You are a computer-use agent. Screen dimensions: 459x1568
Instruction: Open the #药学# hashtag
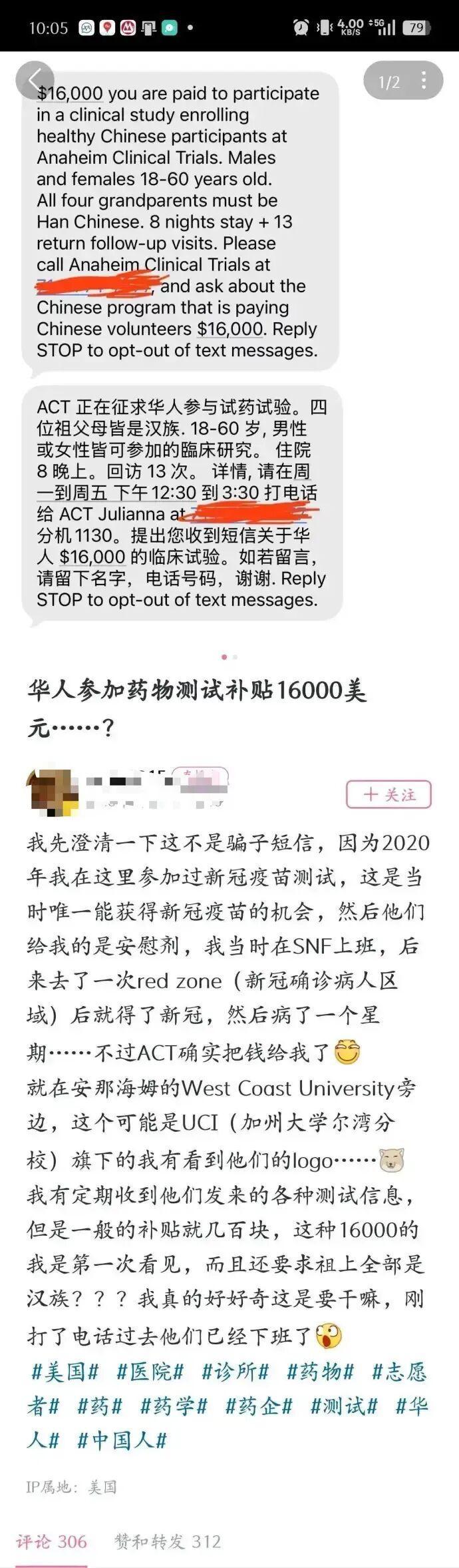[x=174, y=1407]
